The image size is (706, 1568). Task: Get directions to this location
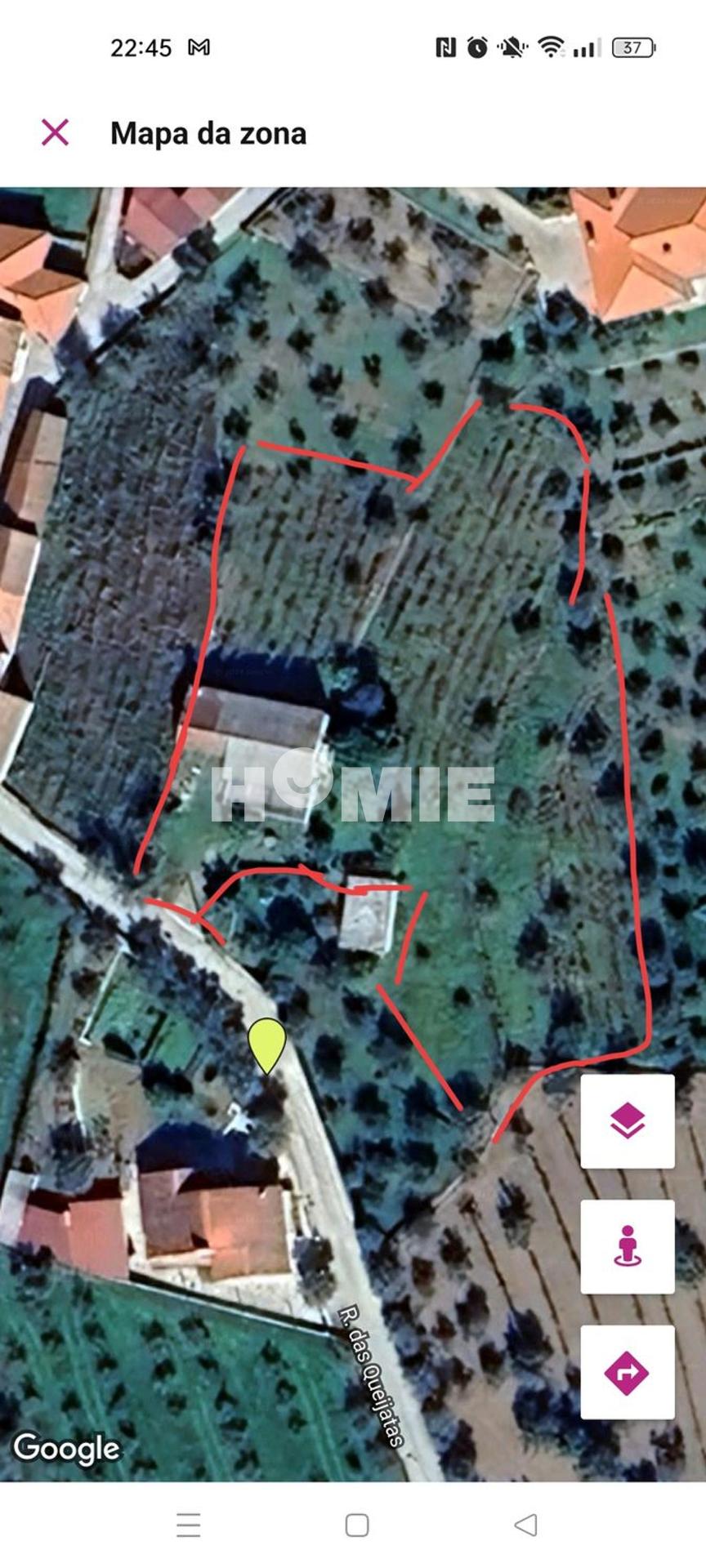click(x=627, y=1372)
